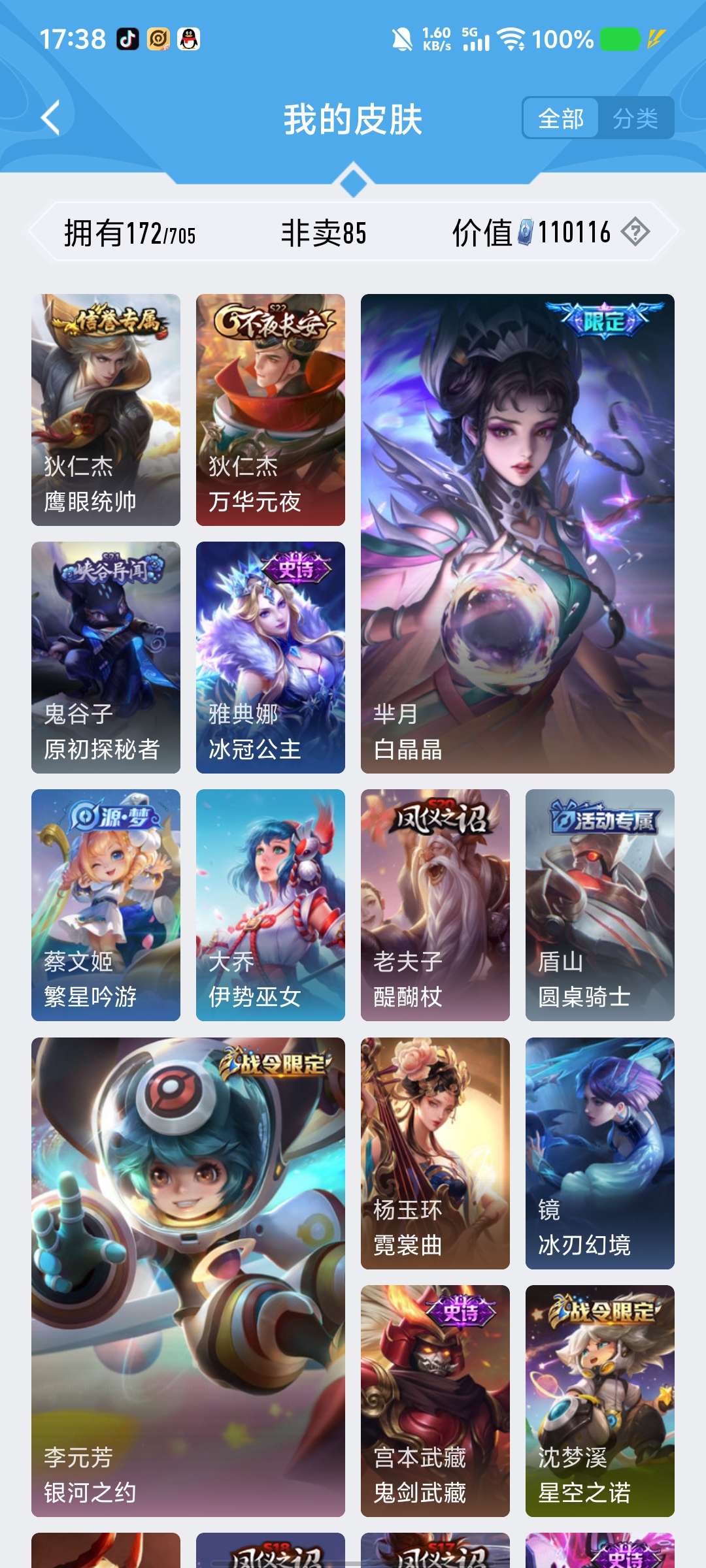Image resolution: width=706 pixels, height=1568 pixels.
Task: Open 狄仁杰 万华元夜 skin card
Action: tap(271, 410)
